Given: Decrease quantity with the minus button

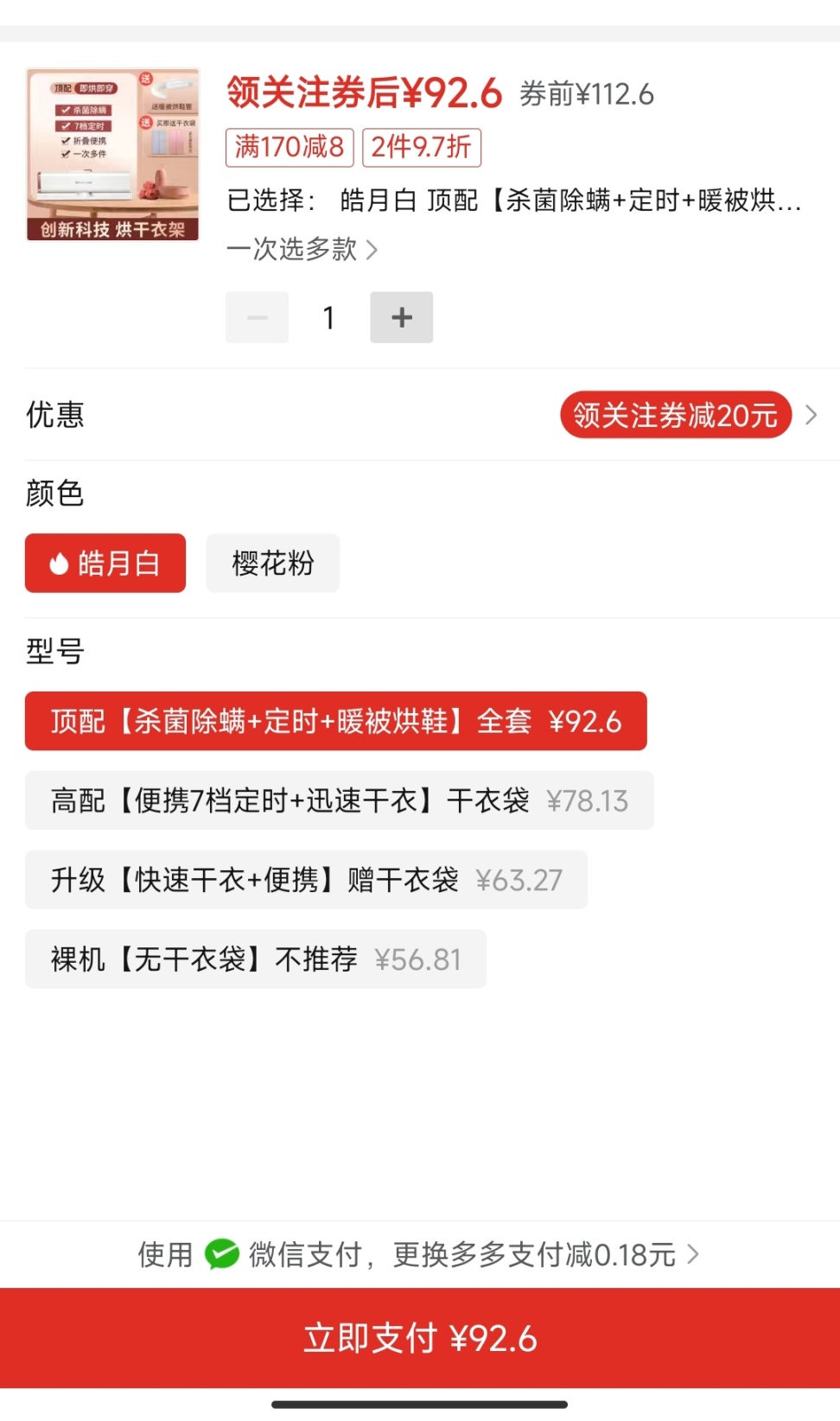Looking at the screenshot, I should point(257,317).
